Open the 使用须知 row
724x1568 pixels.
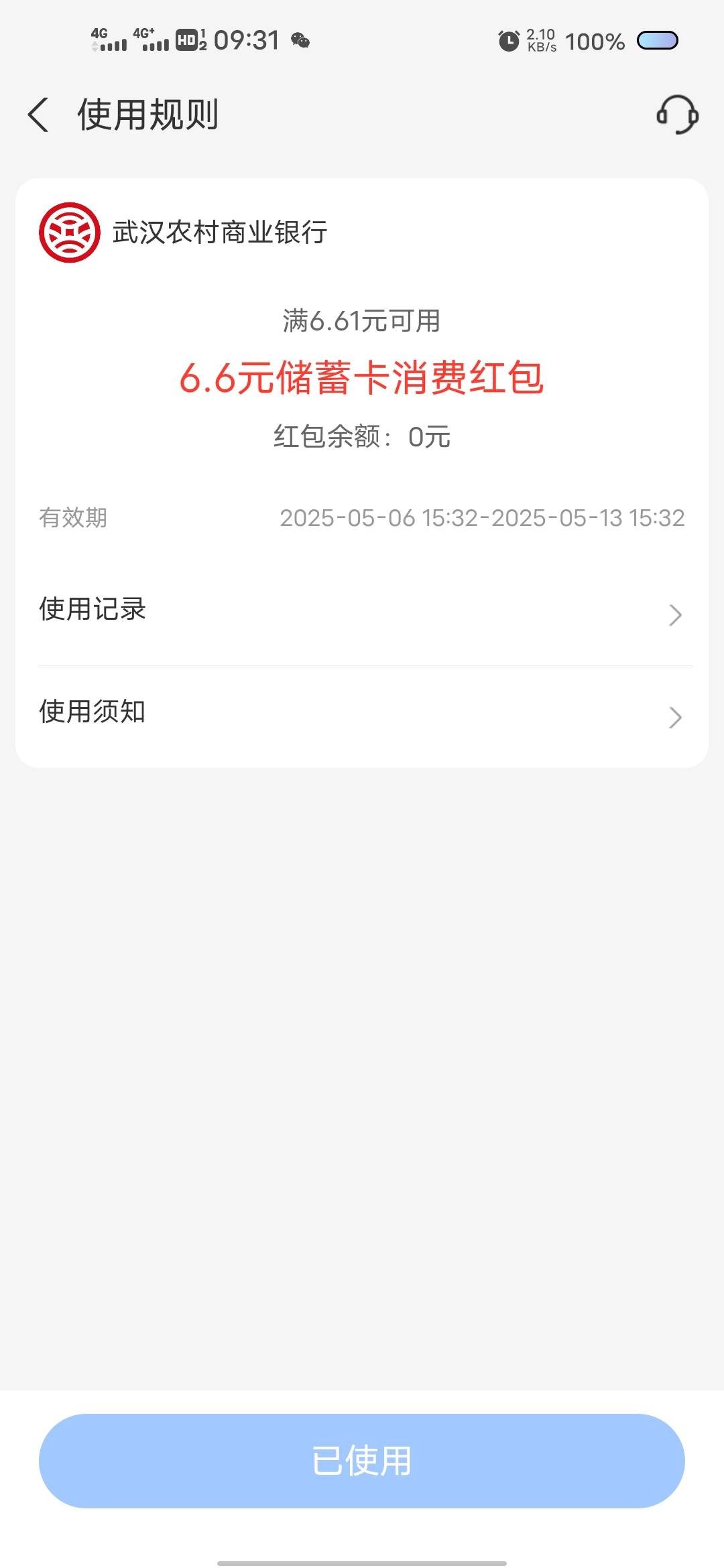click(362, 716)
